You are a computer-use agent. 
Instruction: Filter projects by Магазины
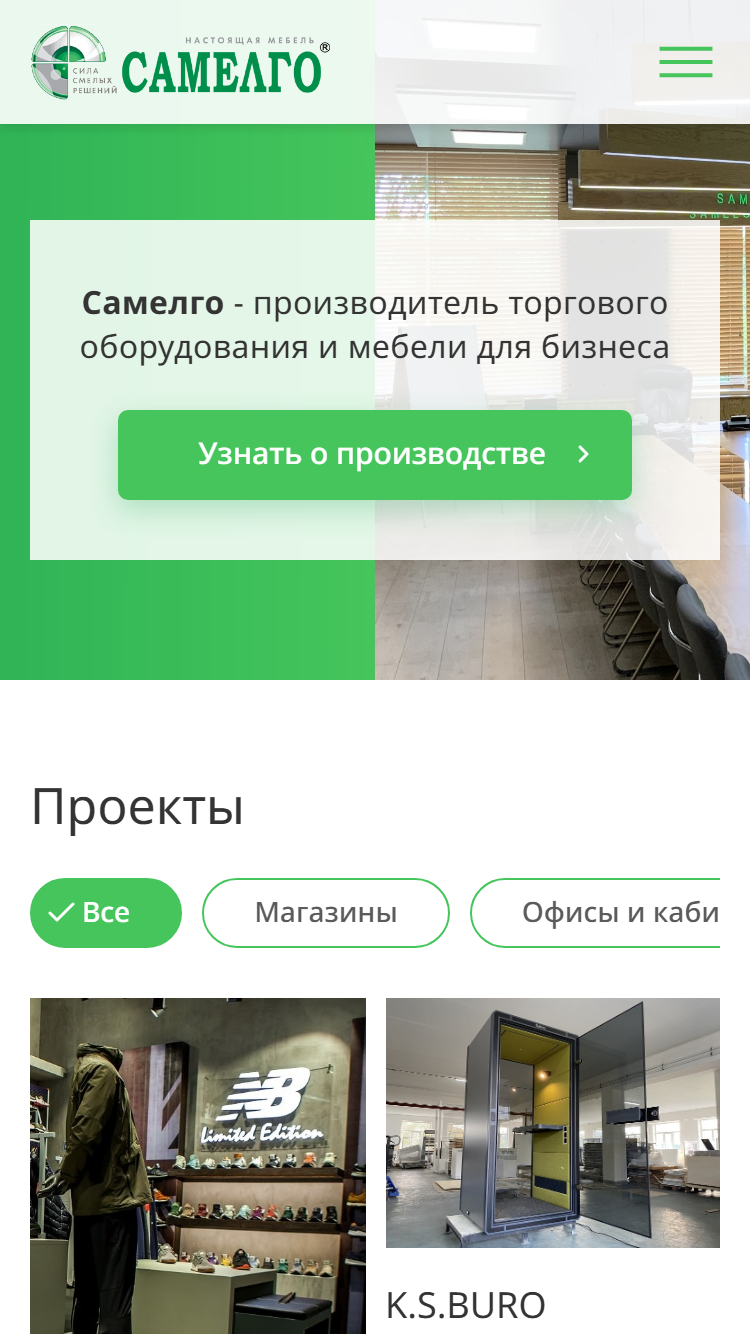coord(326,913)
